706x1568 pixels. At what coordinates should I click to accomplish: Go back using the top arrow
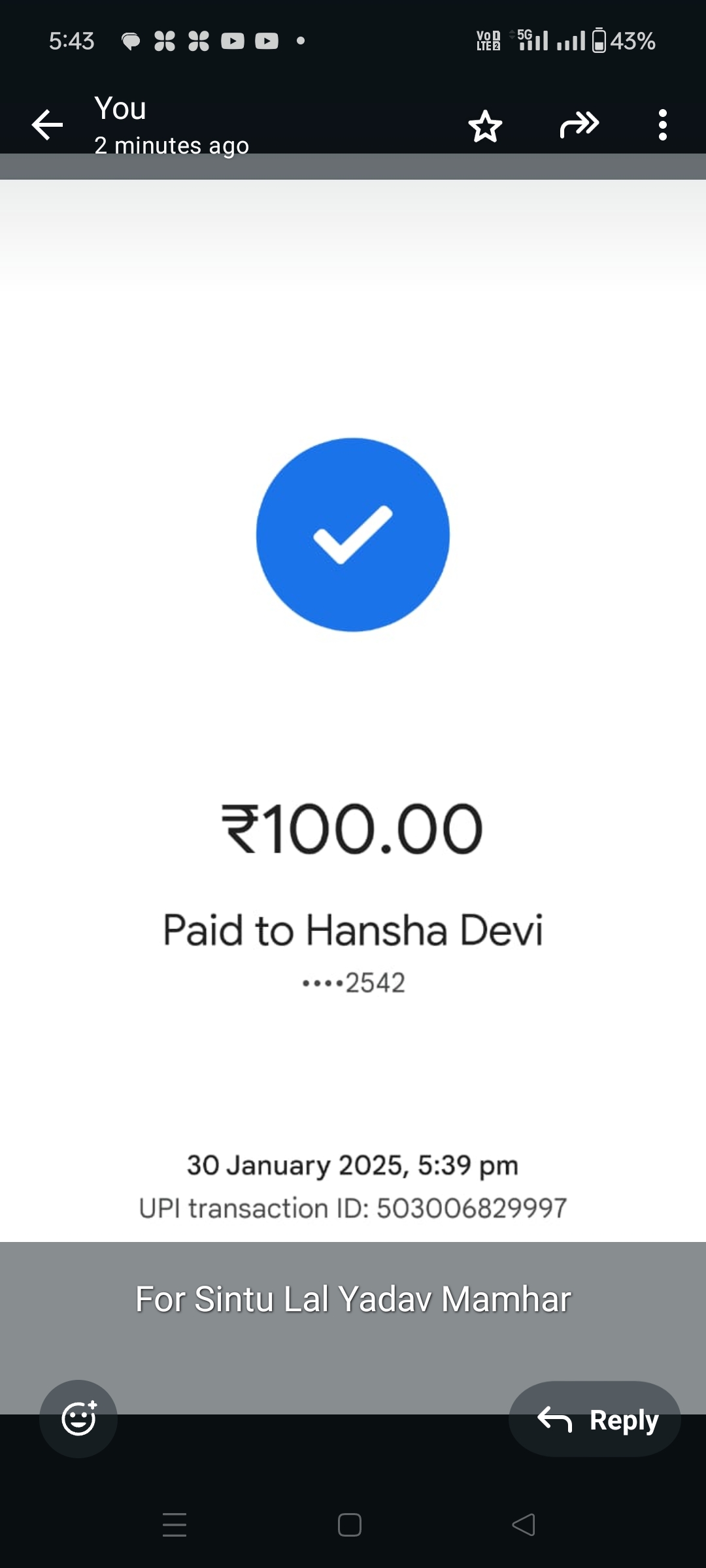click(x=48, y=125)
